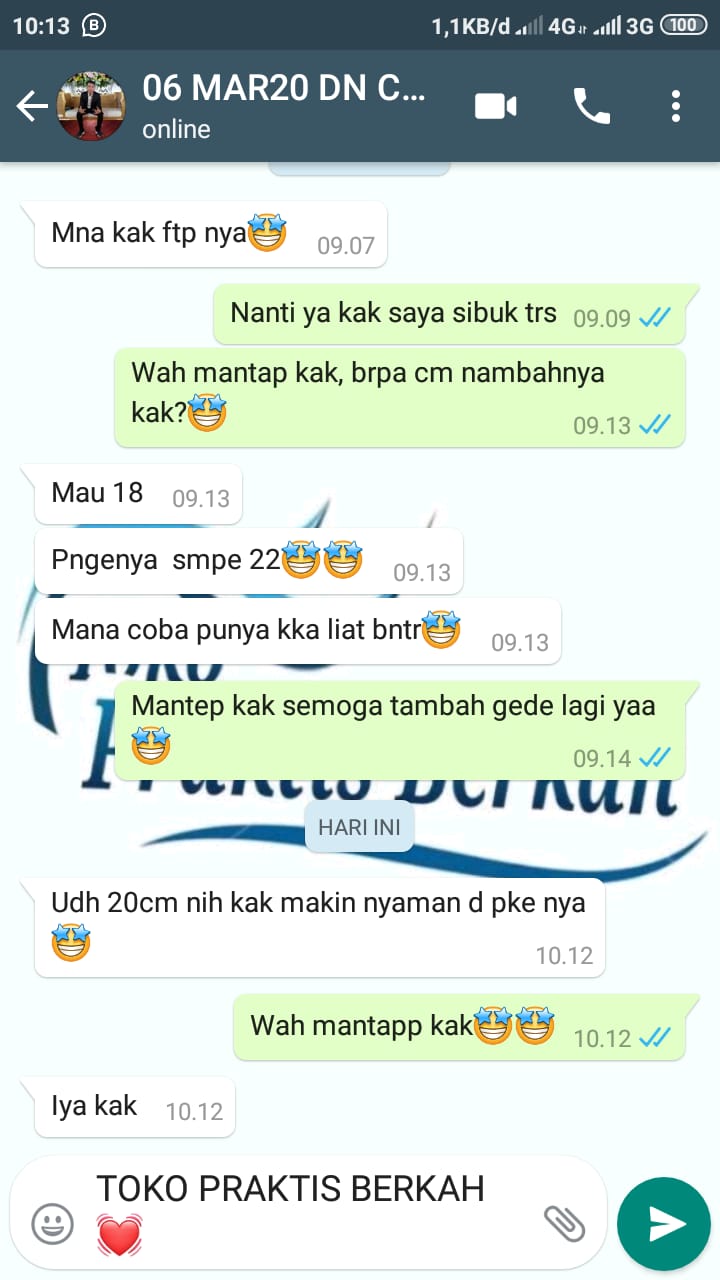720x1280 pixels.
Task: Open the contact profile photo
Action: pyautogui.click(x=92, y=106)
